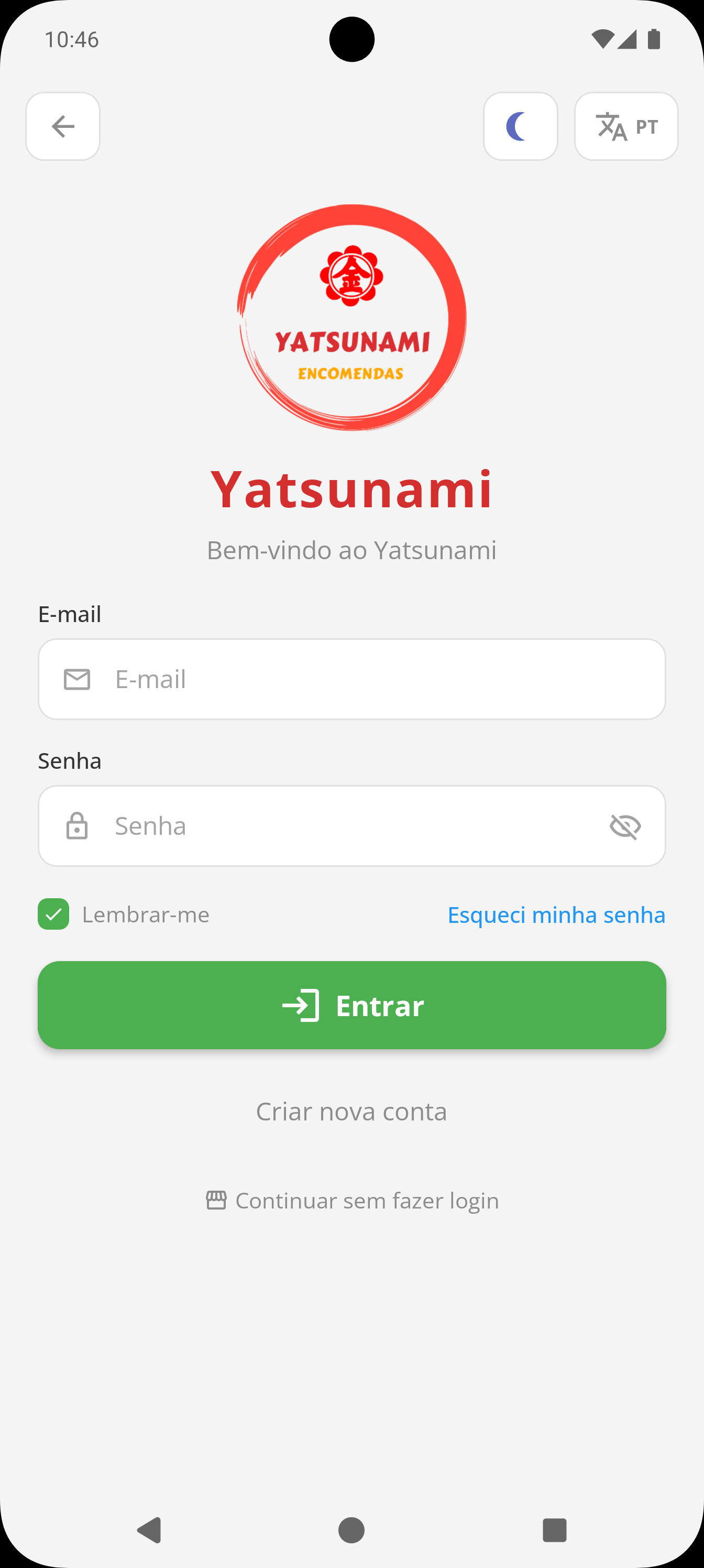The height and width of the screenshot is (1568, 704).
Task: Show the password with the eye toggle
Action: click(626, 826)
